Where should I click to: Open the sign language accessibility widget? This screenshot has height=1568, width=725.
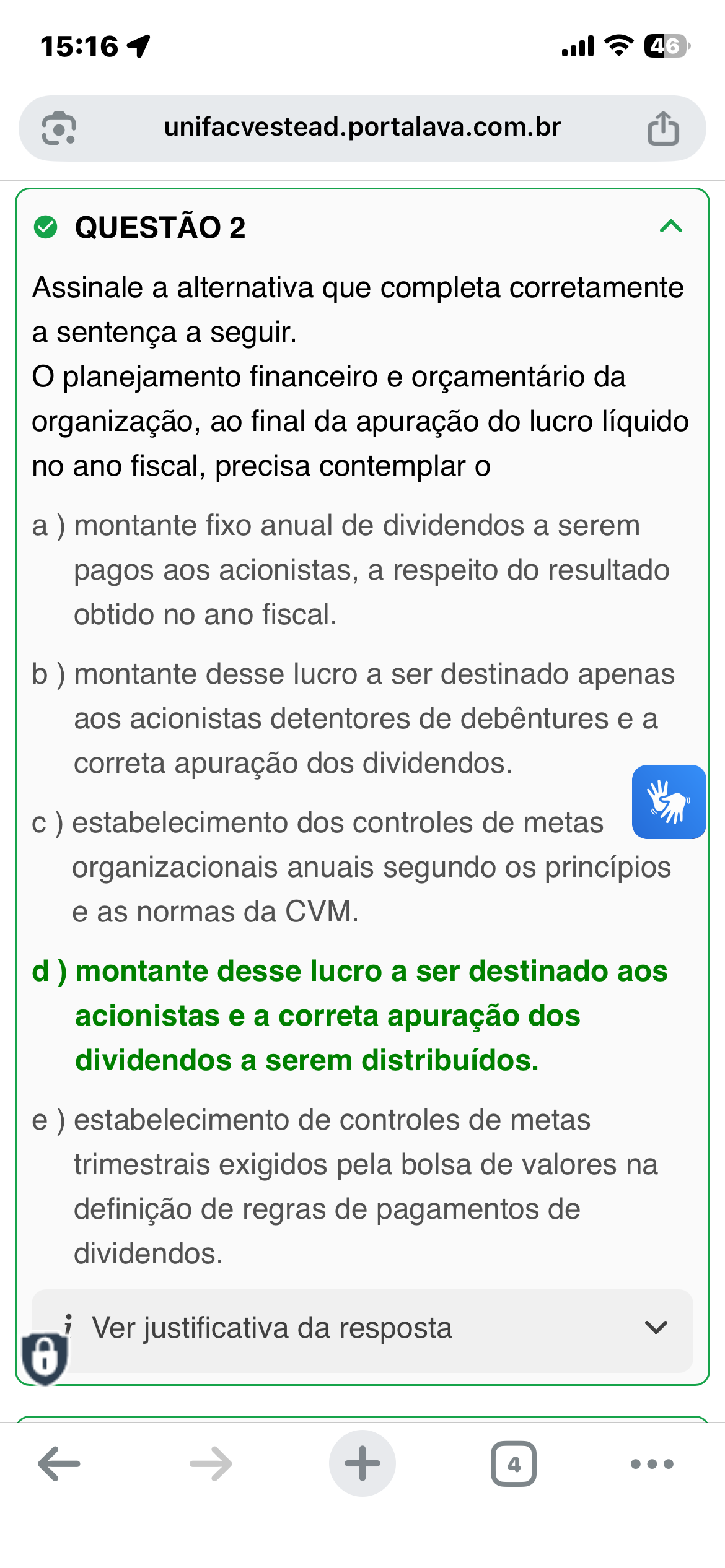tap(669, 802)
